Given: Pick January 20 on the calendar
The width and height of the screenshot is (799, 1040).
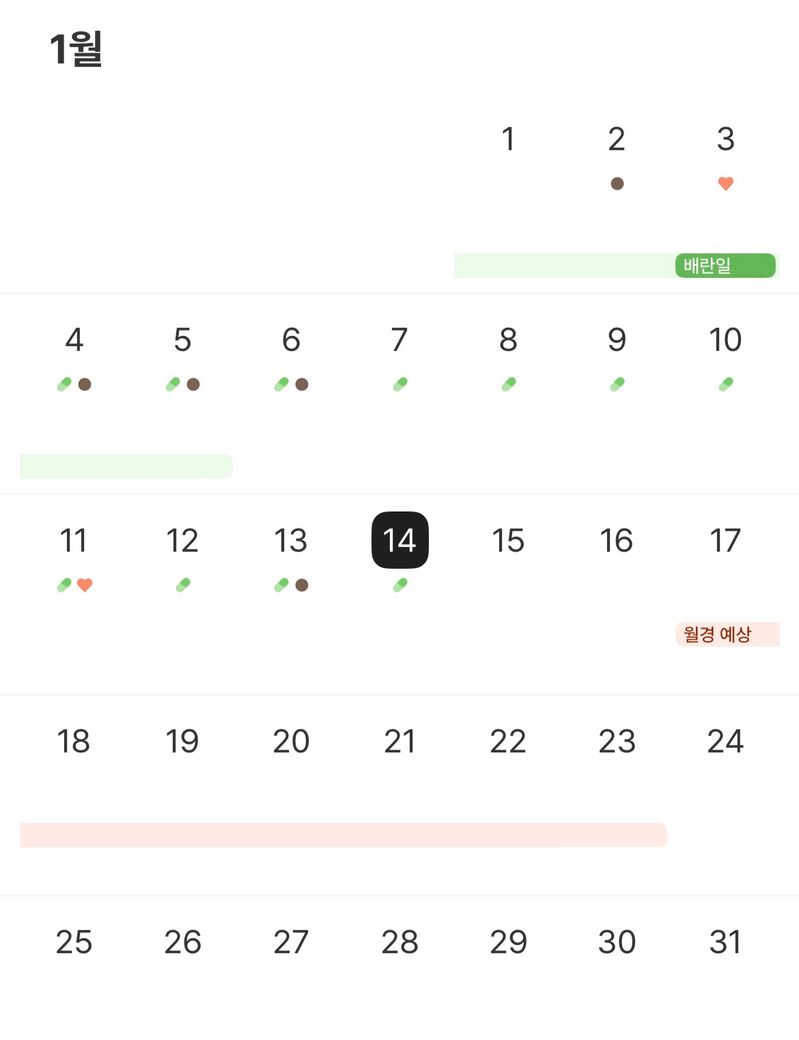Looking at the screenshot, I should click(291, 742).
